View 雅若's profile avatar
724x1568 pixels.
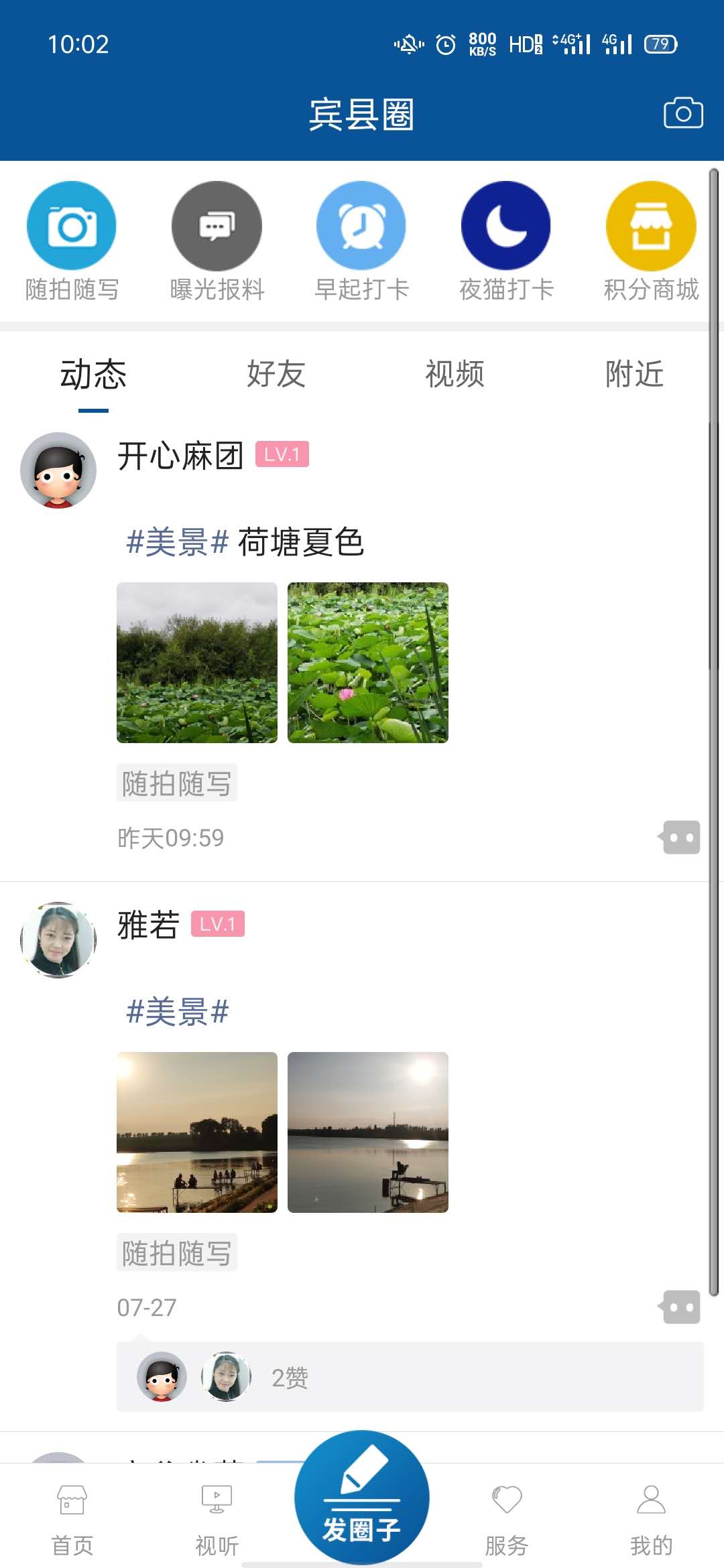coord(58,939)
